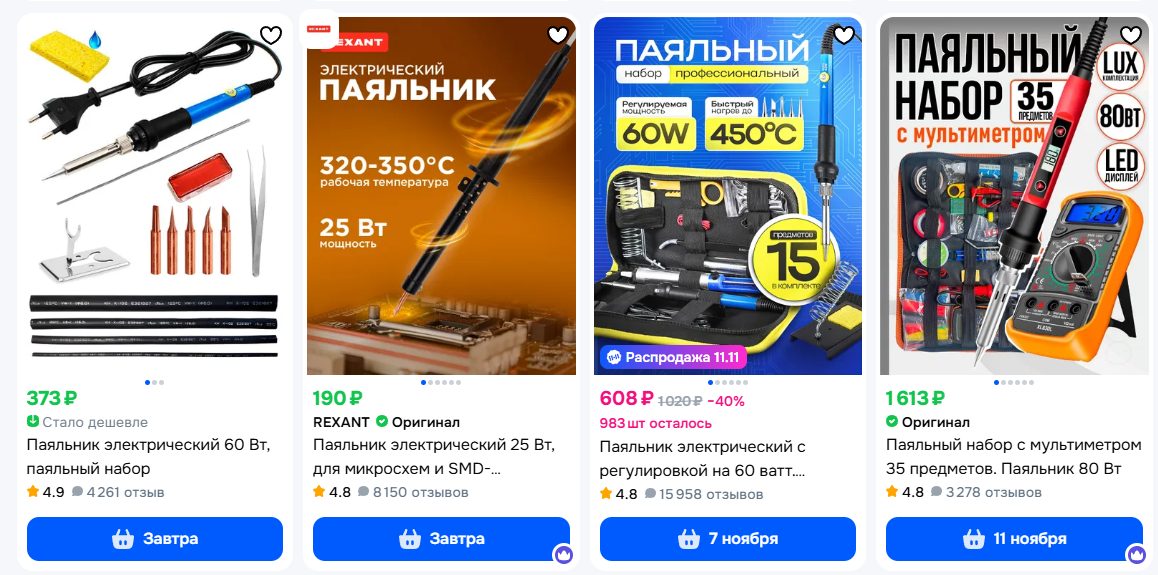Add the REXANT soldering iron to cart
The width and height of the screenshot is (1158, 575).
point(441,539)
